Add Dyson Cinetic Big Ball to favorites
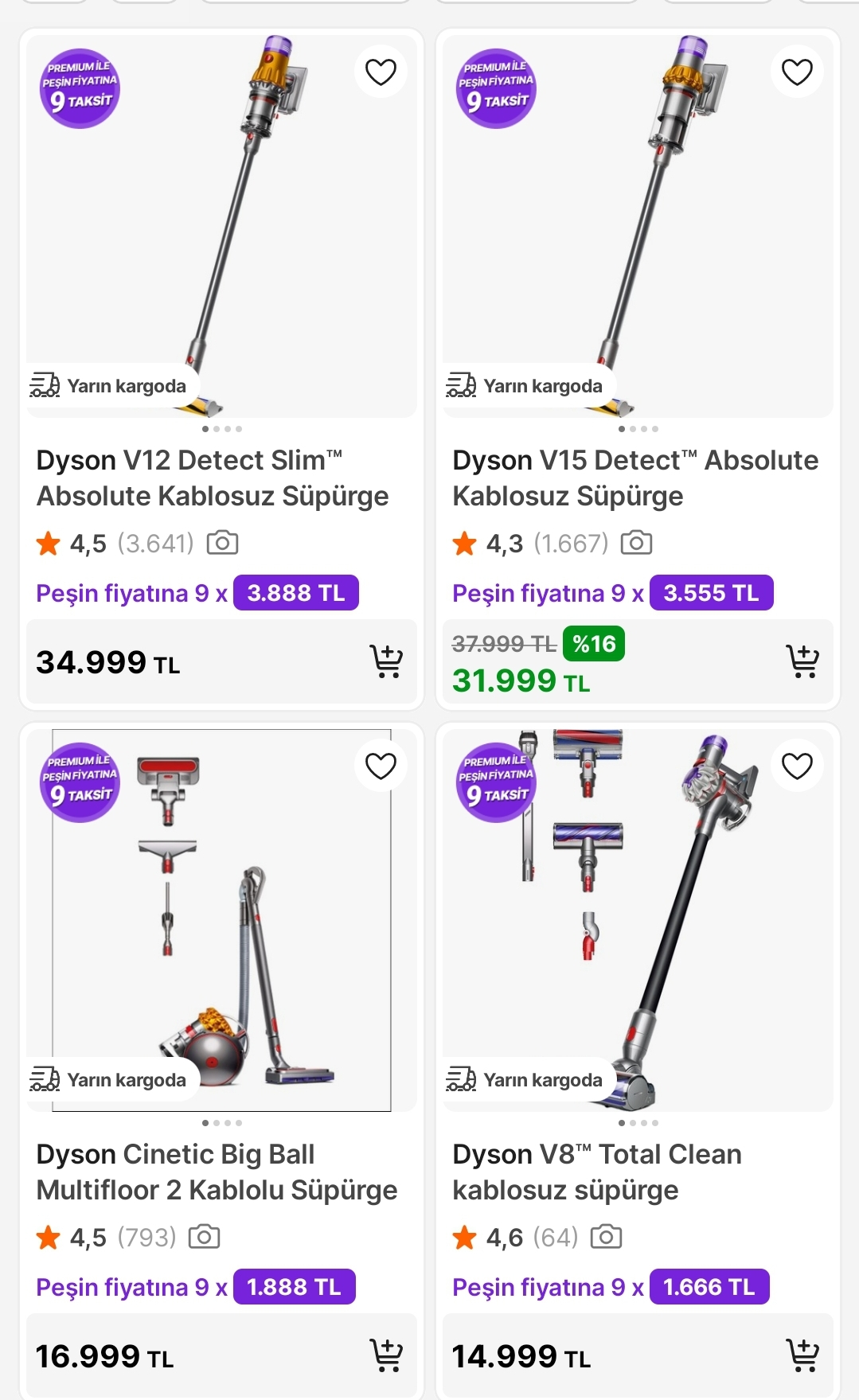Image resolution: width=859 pixels, height=1400 pixels. coord(381,766)
